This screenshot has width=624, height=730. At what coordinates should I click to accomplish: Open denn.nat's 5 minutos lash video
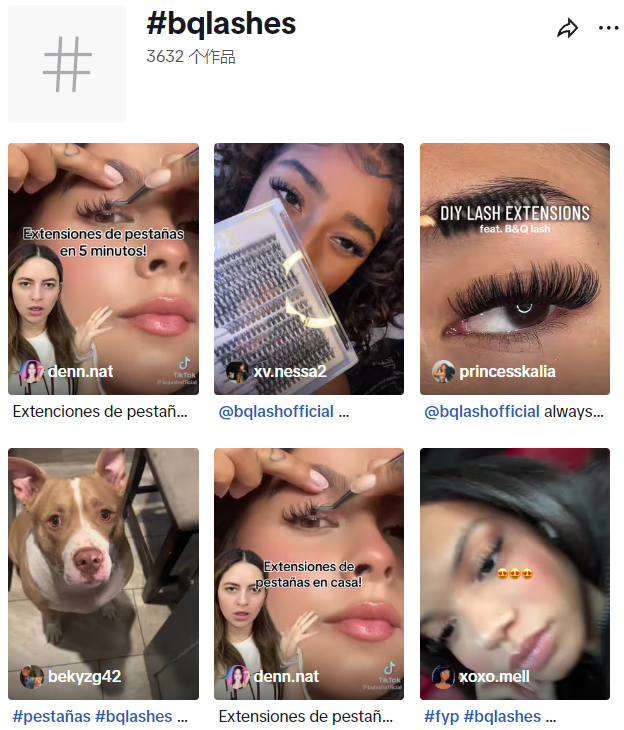pyautogui.click(x=103, y=268)
